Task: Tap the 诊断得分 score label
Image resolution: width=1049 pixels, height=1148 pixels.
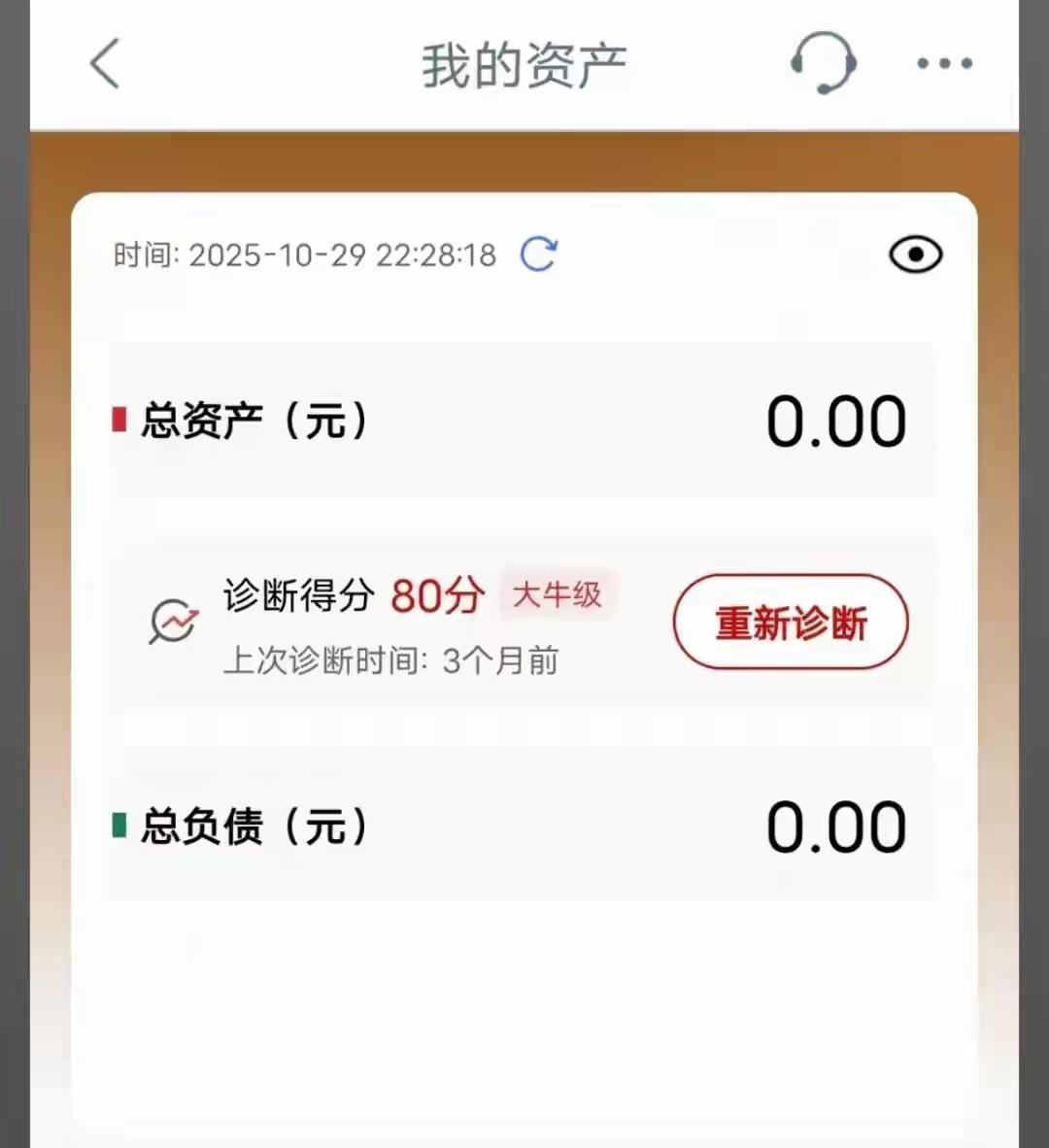Action: pyautogui.click(x=296, y=595)
